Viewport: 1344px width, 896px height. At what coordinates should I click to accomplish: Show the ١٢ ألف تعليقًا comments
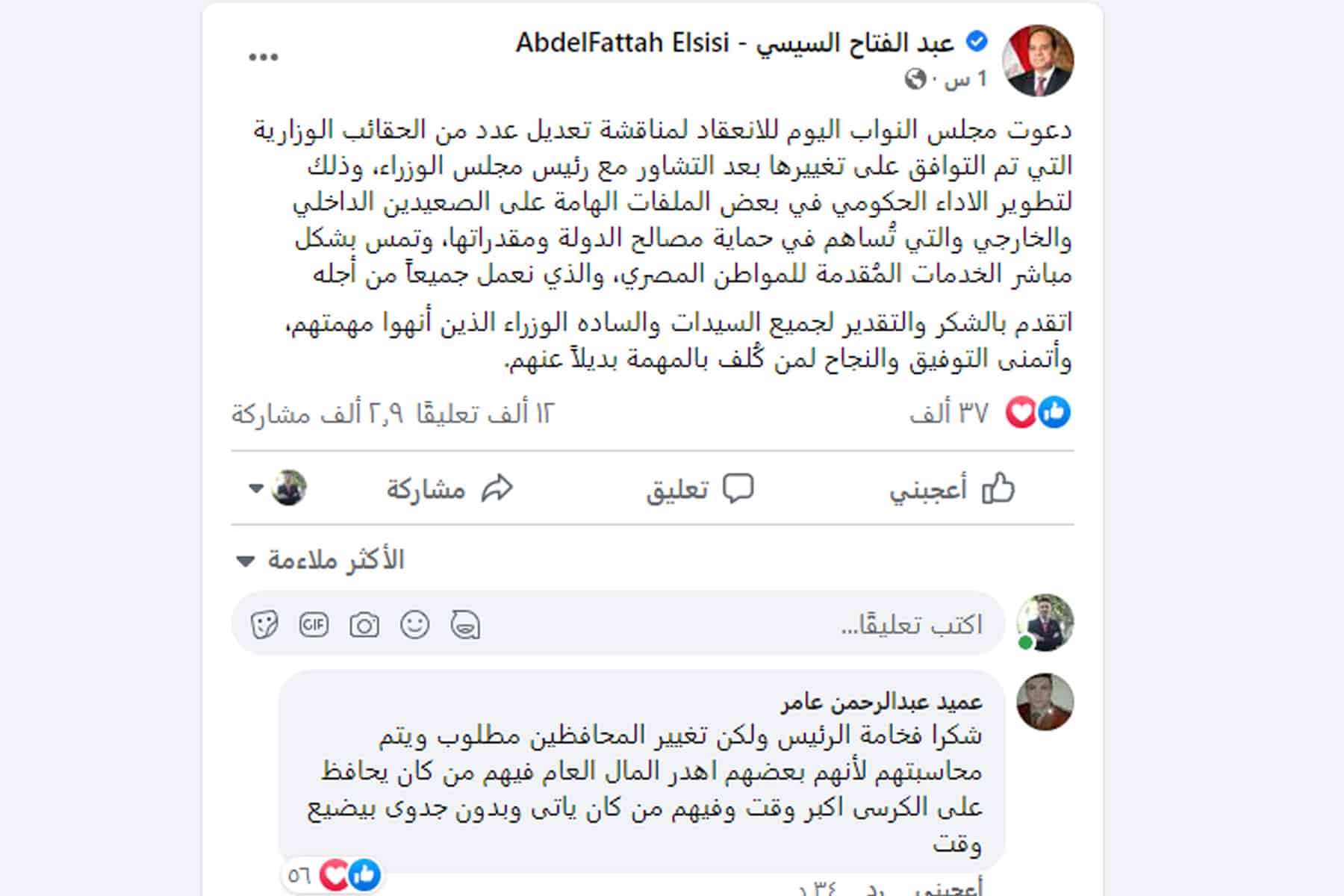pyautogui.click(x=485, y=414)
